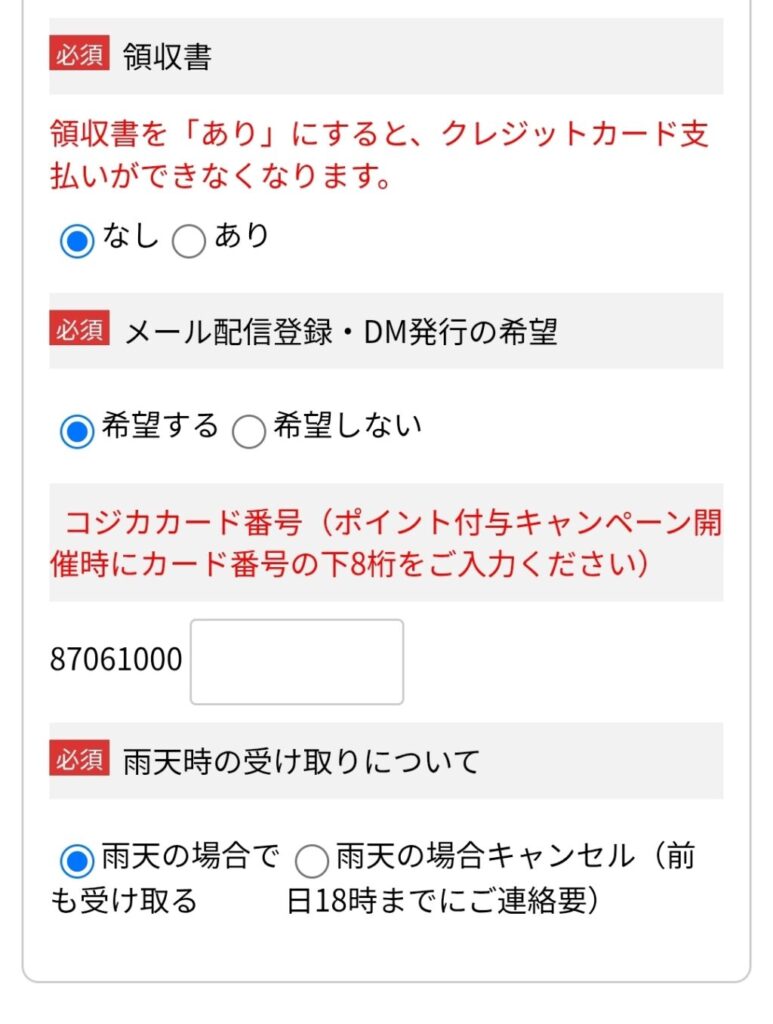This screenshot has width=773, height=1024.
Task: Select 希望する for mail delivery registration
Action: click(x=77, y=431)
